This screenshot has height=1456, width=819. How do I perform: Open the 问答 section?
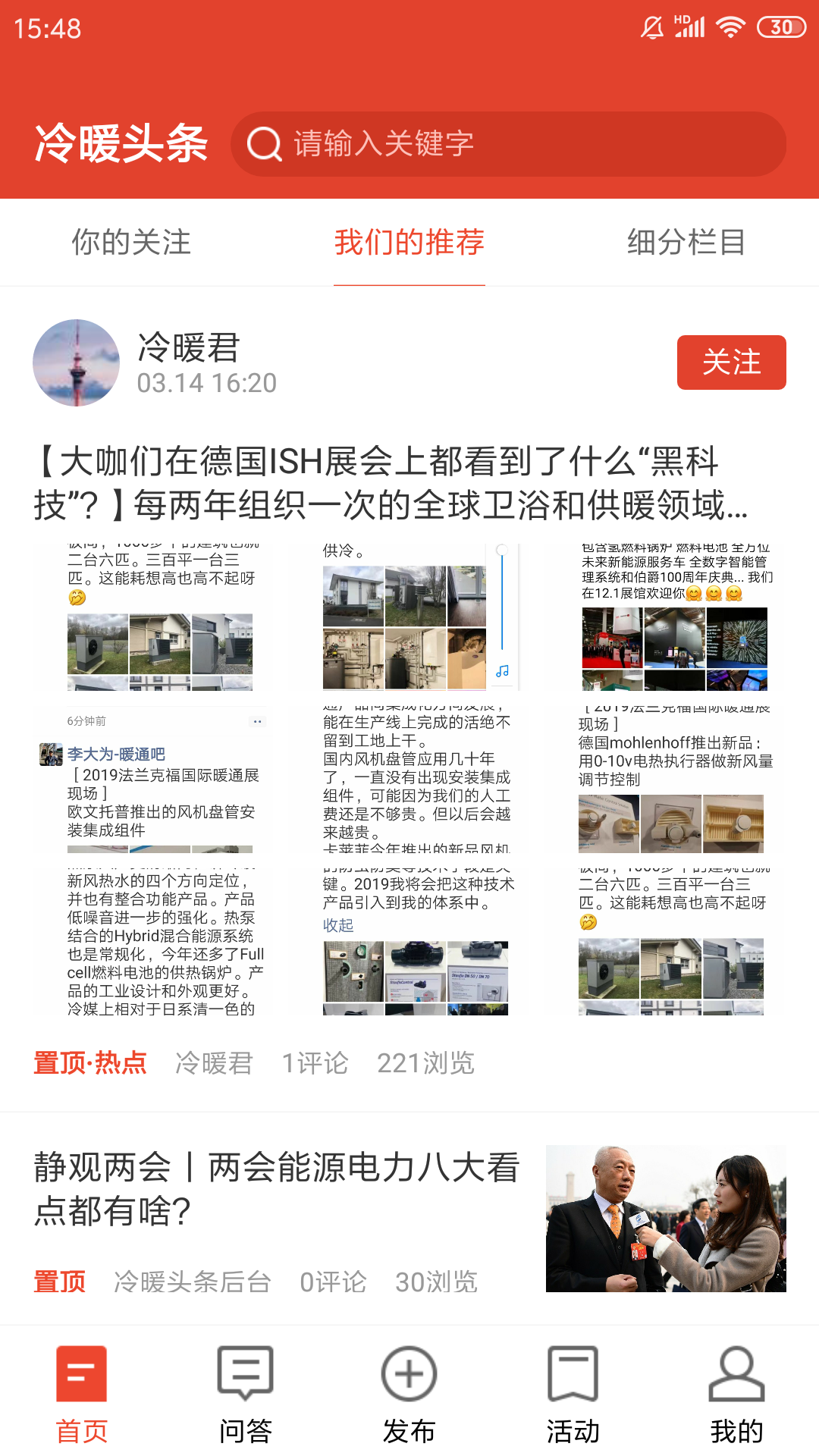pyautogui.click(x=245, y=1394)
